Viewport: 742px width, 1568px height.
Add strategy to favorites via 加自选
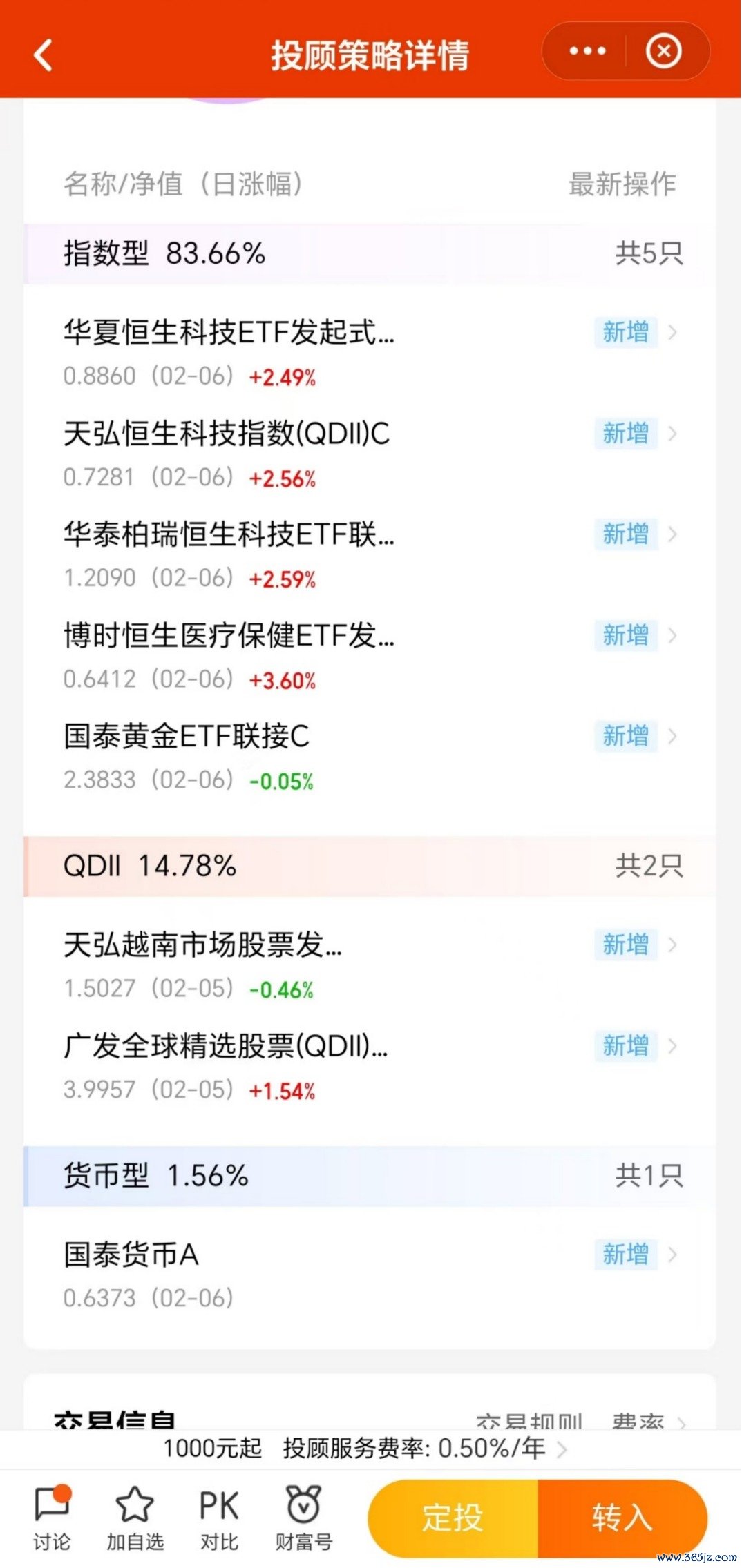point(135,1518)
